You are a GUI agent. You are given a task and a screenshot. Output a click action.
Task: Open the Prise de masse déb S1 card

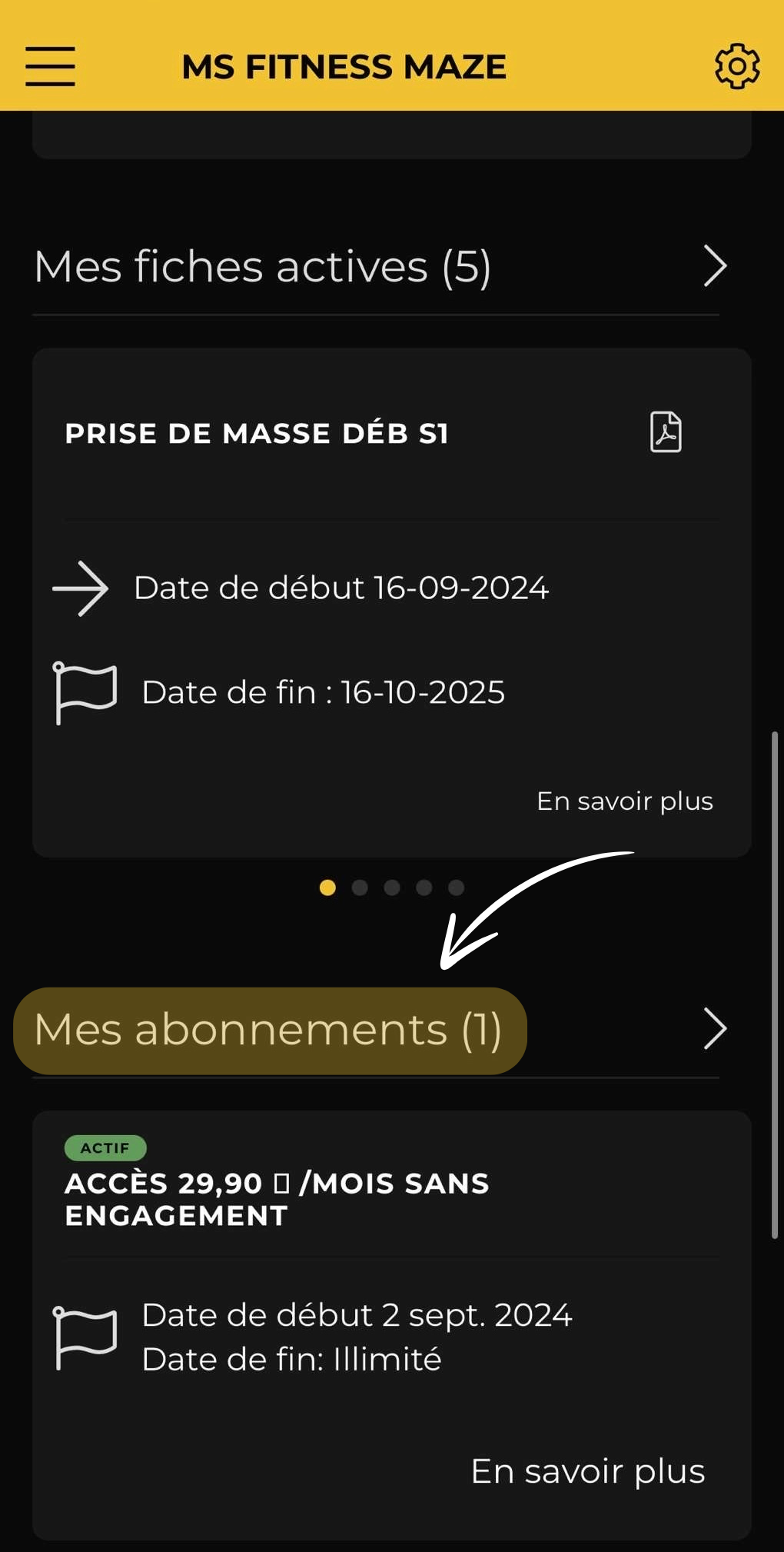coord(391,603)
